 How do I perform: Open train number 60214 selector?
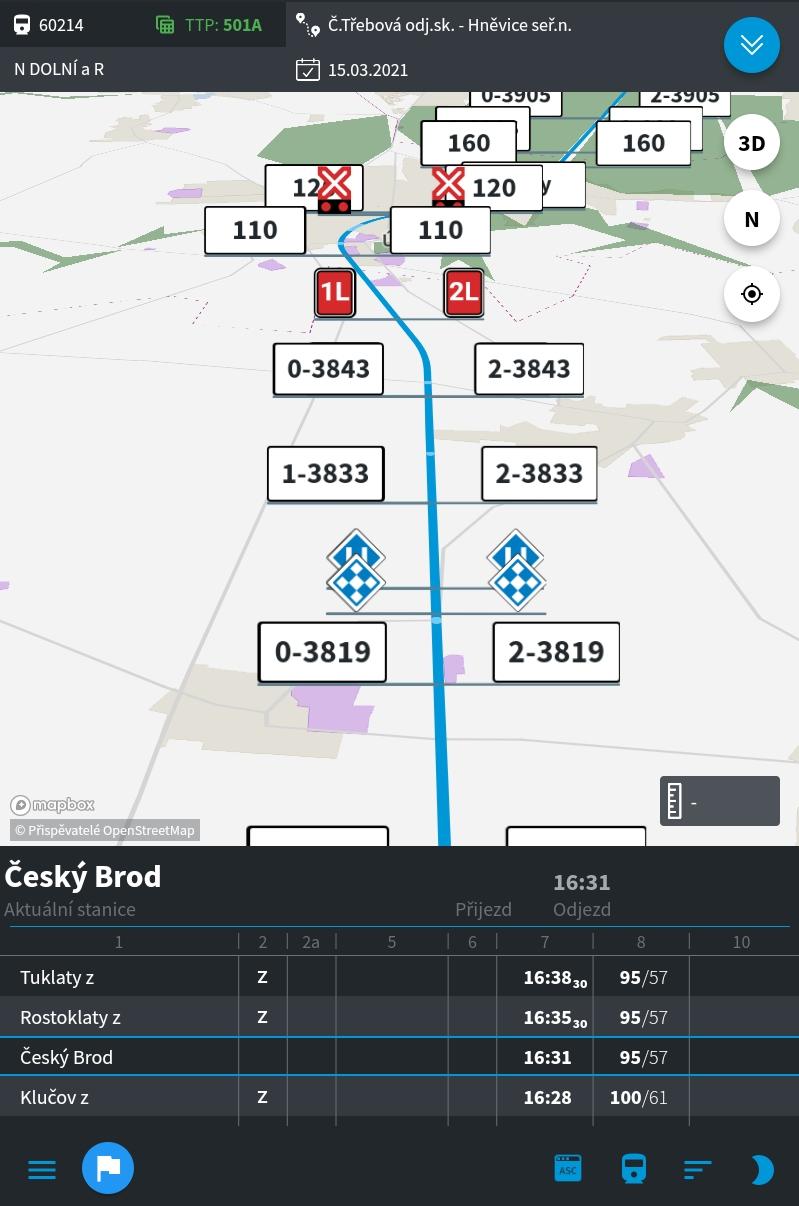[50, 25]
